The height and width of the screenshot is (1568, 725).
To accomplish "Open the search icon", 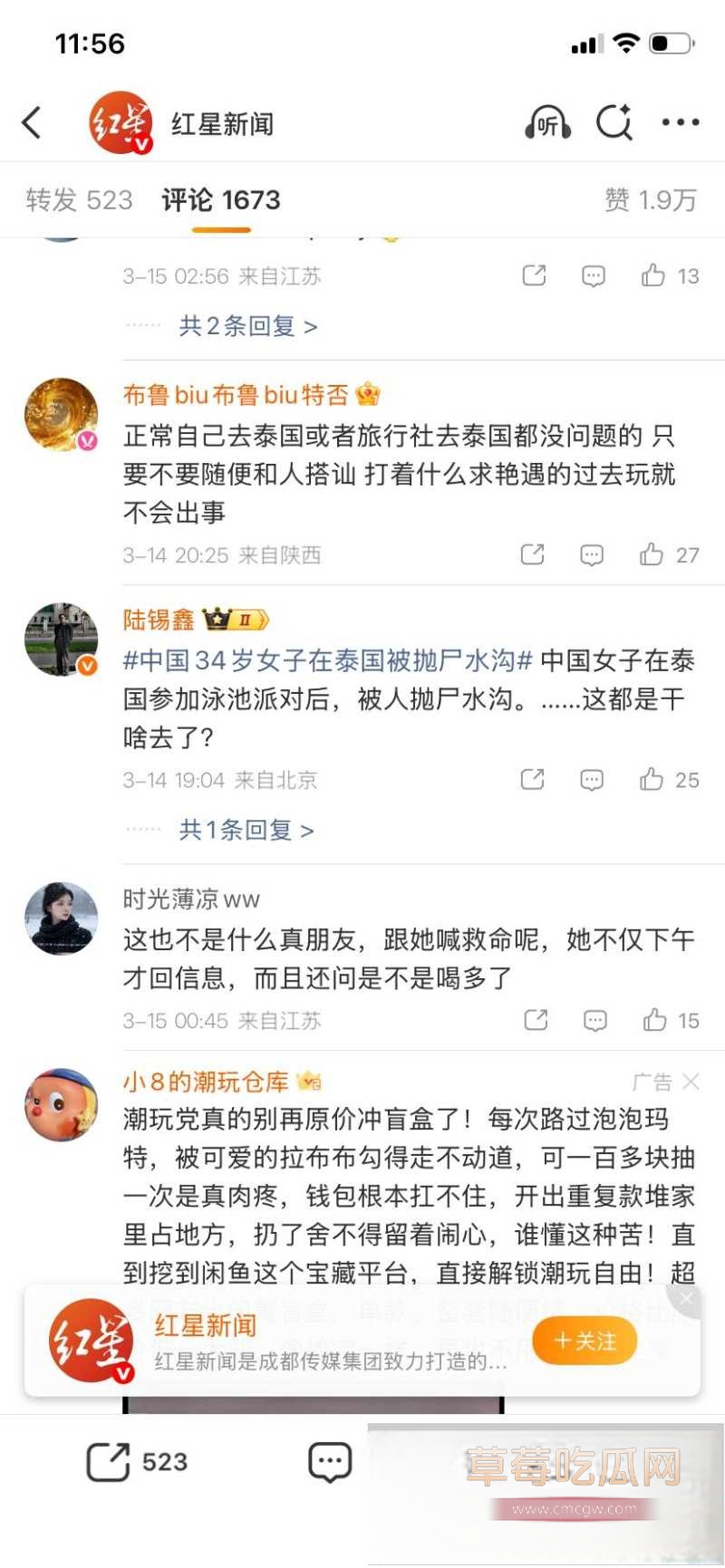I will (614, 122).
